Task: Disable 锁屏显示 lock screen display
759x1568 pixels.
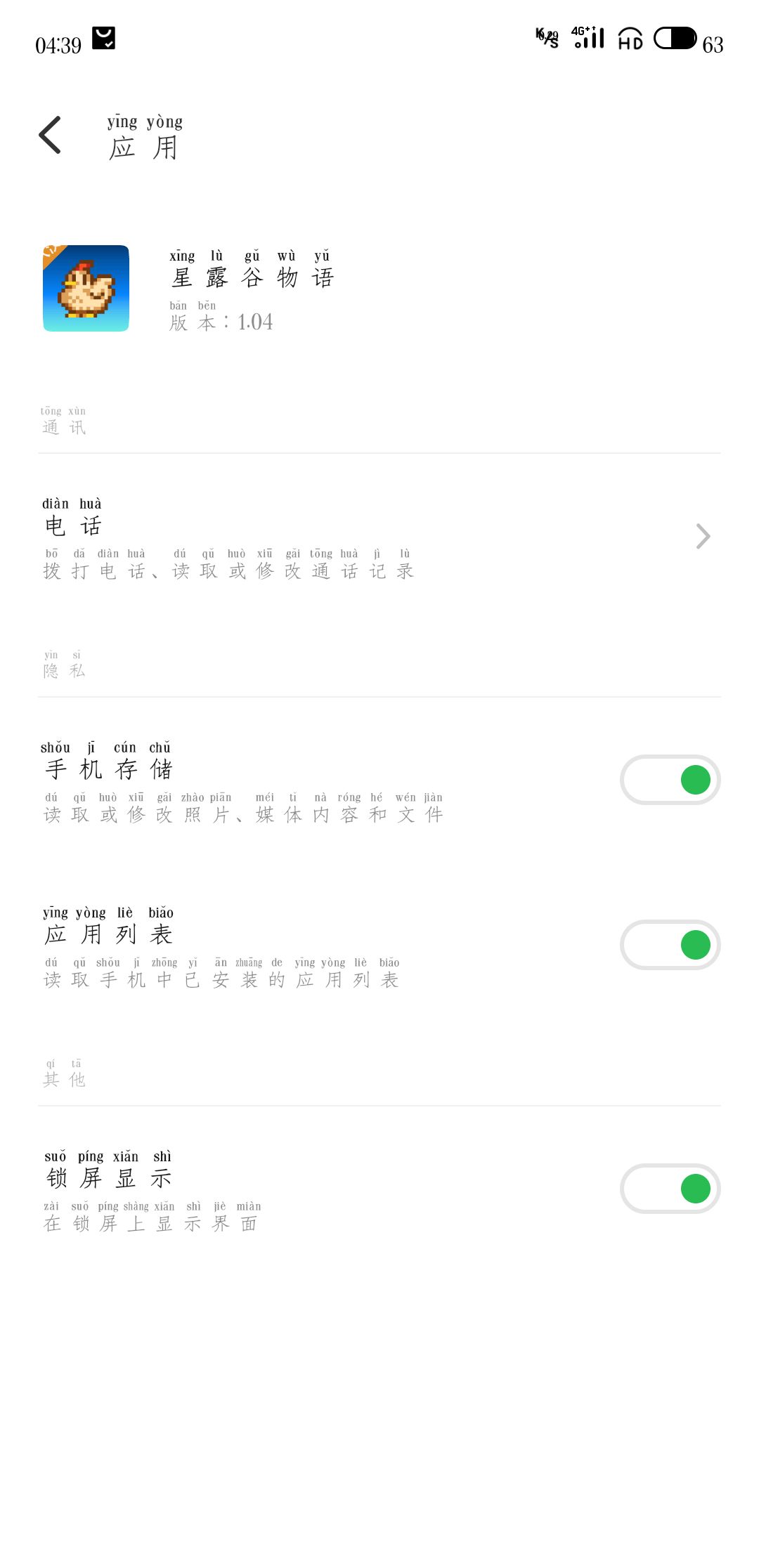Action: (x=670, y=1189)
